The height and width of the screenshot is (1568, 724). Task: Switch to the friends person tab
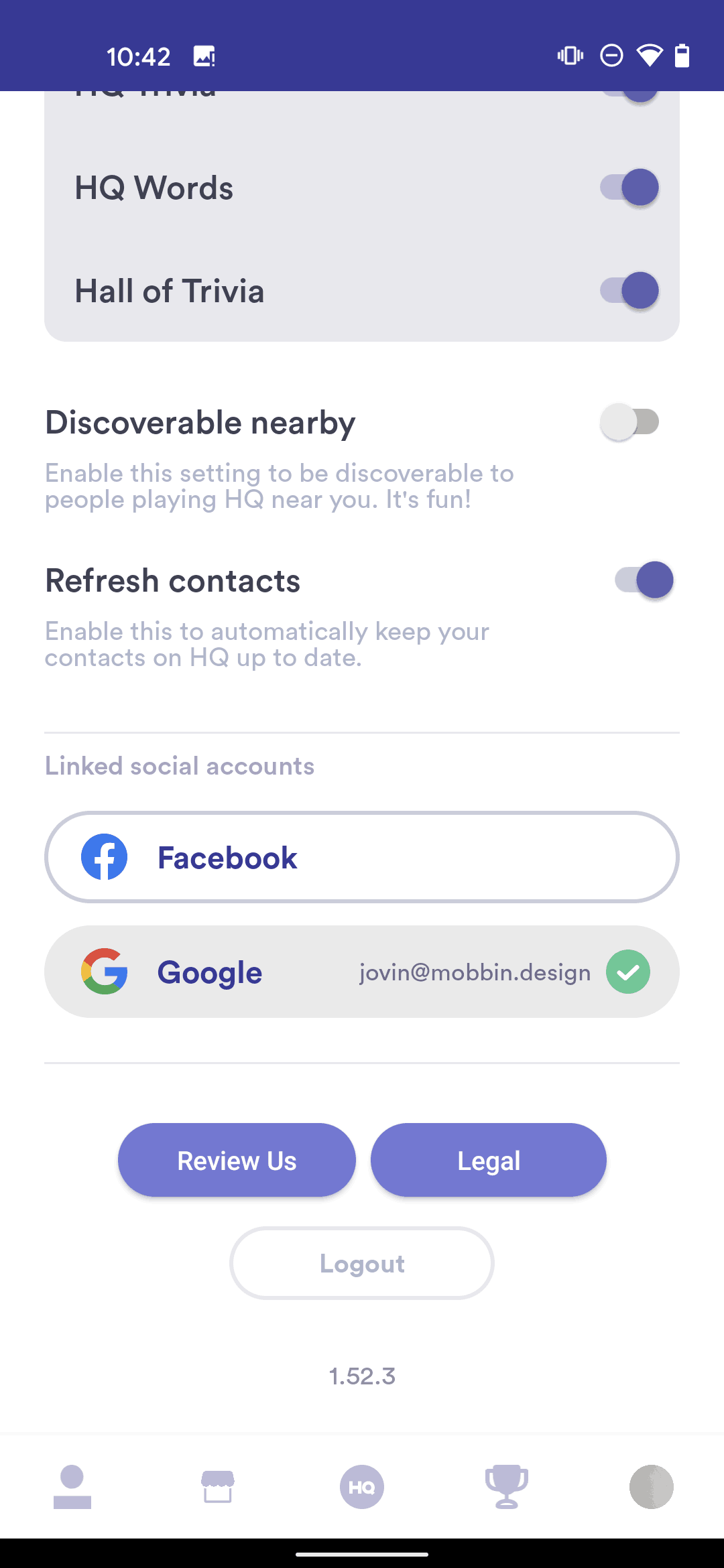pyautogui.click(x=72, y=1487)
